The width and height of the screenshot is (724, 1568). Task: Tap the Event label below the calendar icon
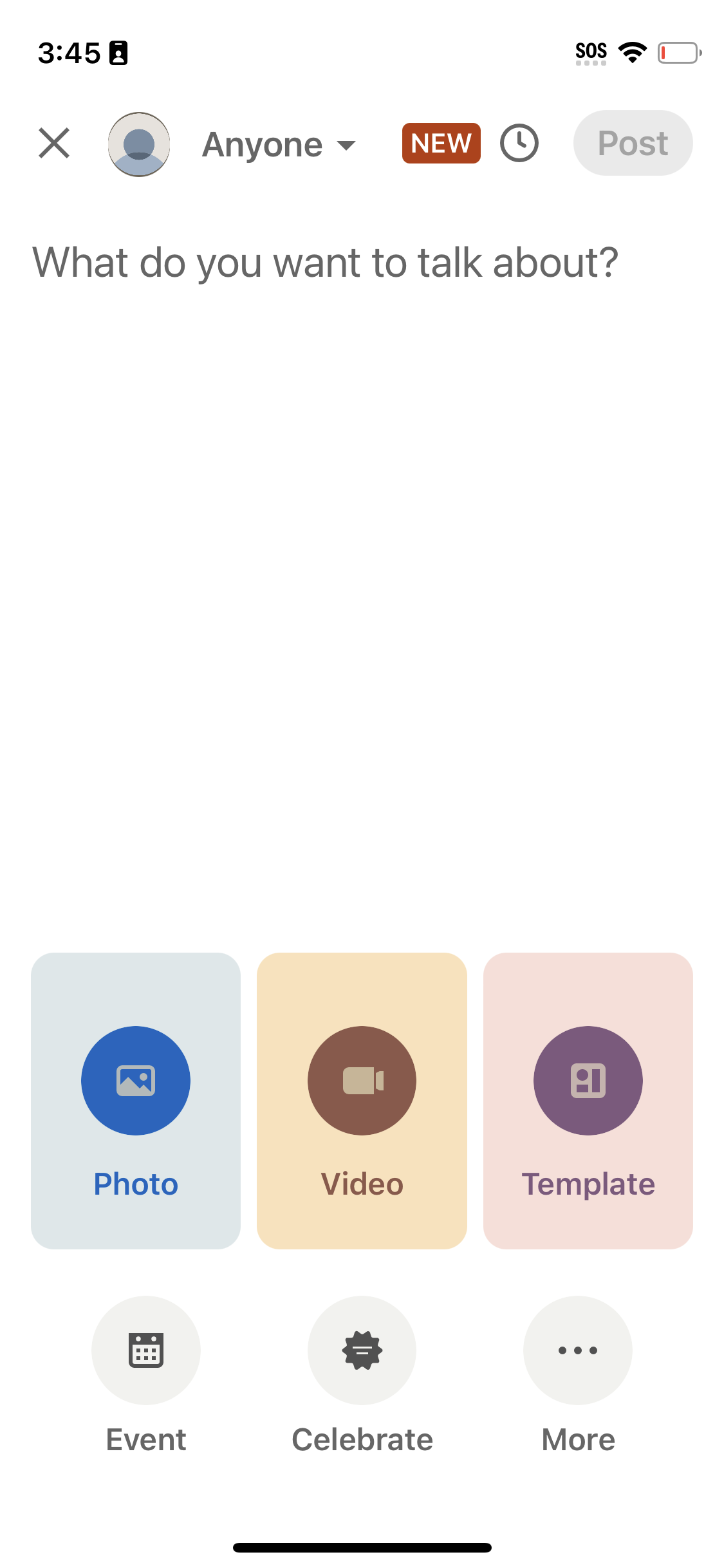point(145,1440)
